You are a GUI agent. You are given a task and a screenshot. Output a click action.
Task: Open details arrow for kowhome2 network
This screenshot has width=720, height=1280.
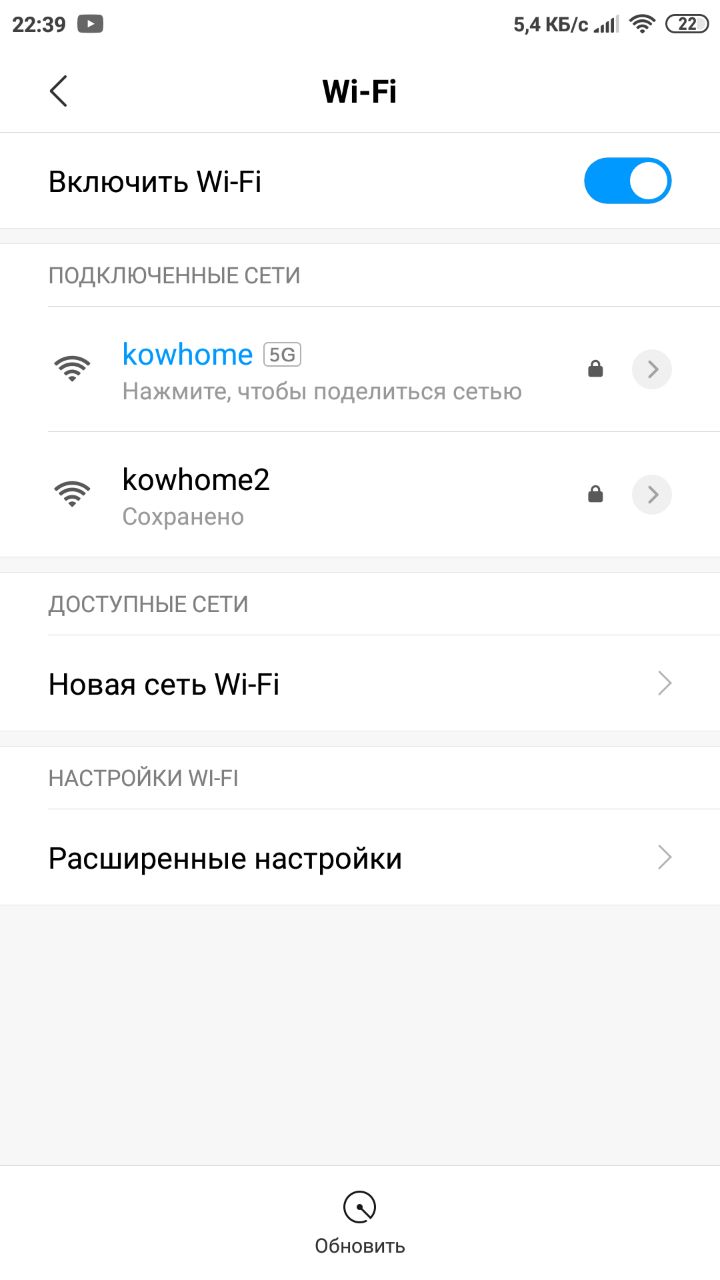652,494
